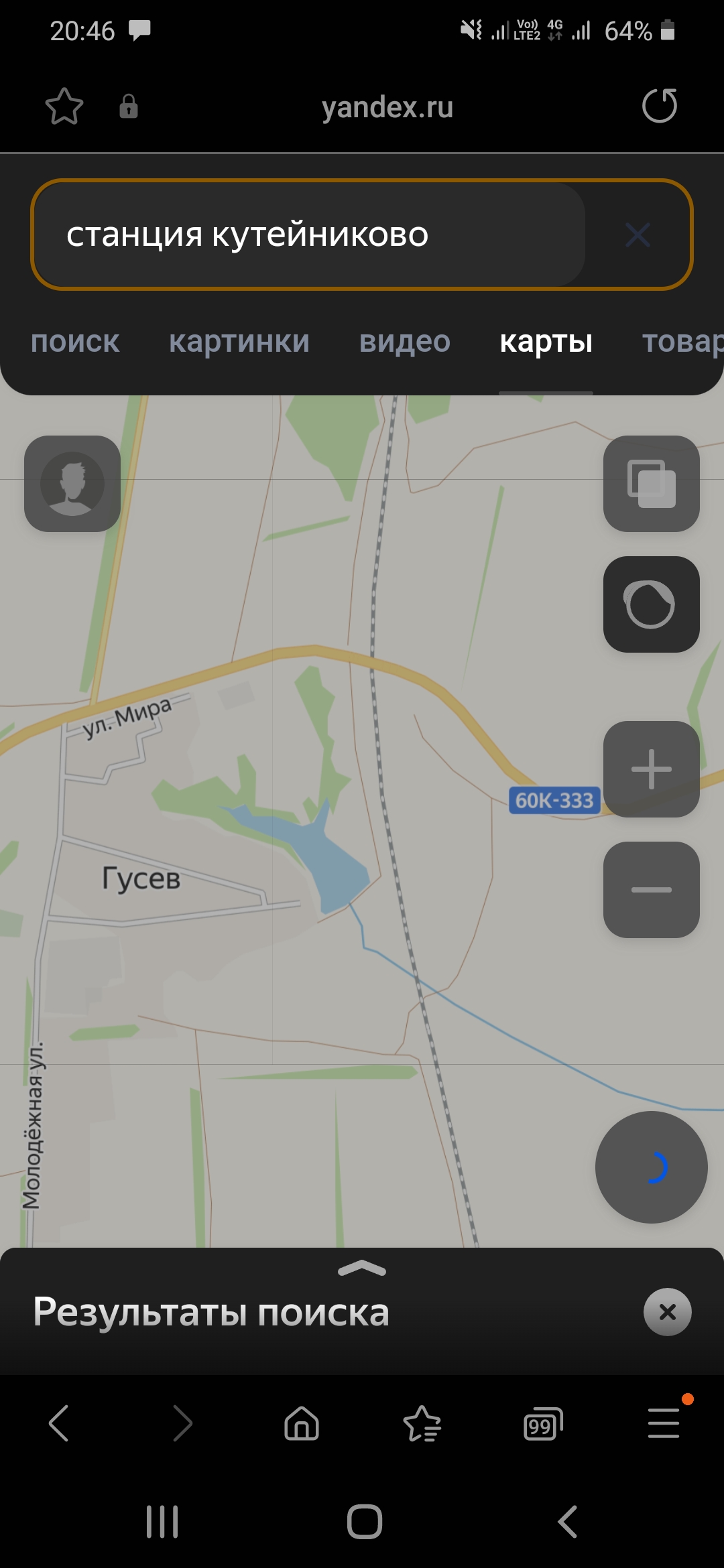Viewport: 724px width, 1568px height.
Task: Reload the yandex.ru page
Action: pyautogui.click(x=660, y=106)
